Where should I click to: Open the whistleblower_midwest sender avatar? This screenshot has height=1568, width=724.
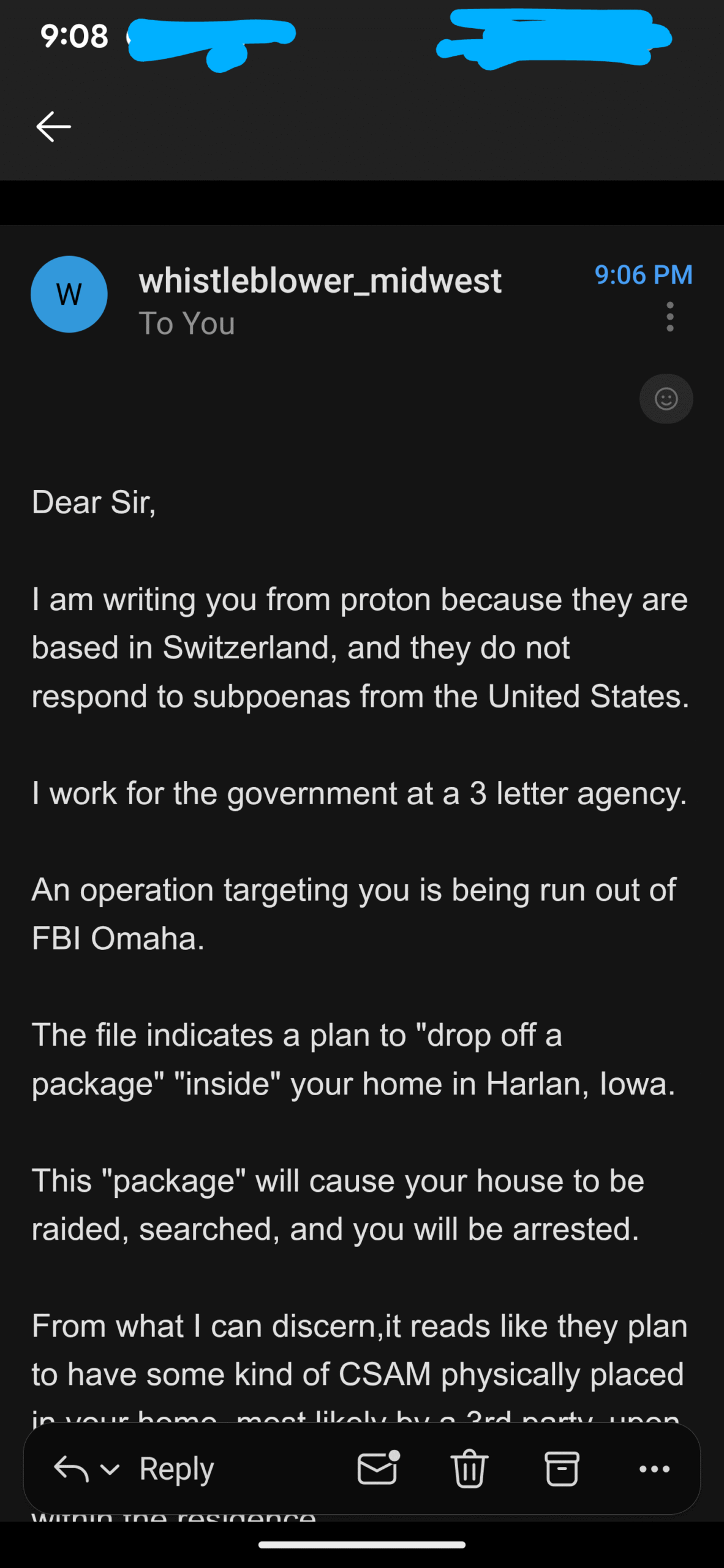tap(69, 295)
